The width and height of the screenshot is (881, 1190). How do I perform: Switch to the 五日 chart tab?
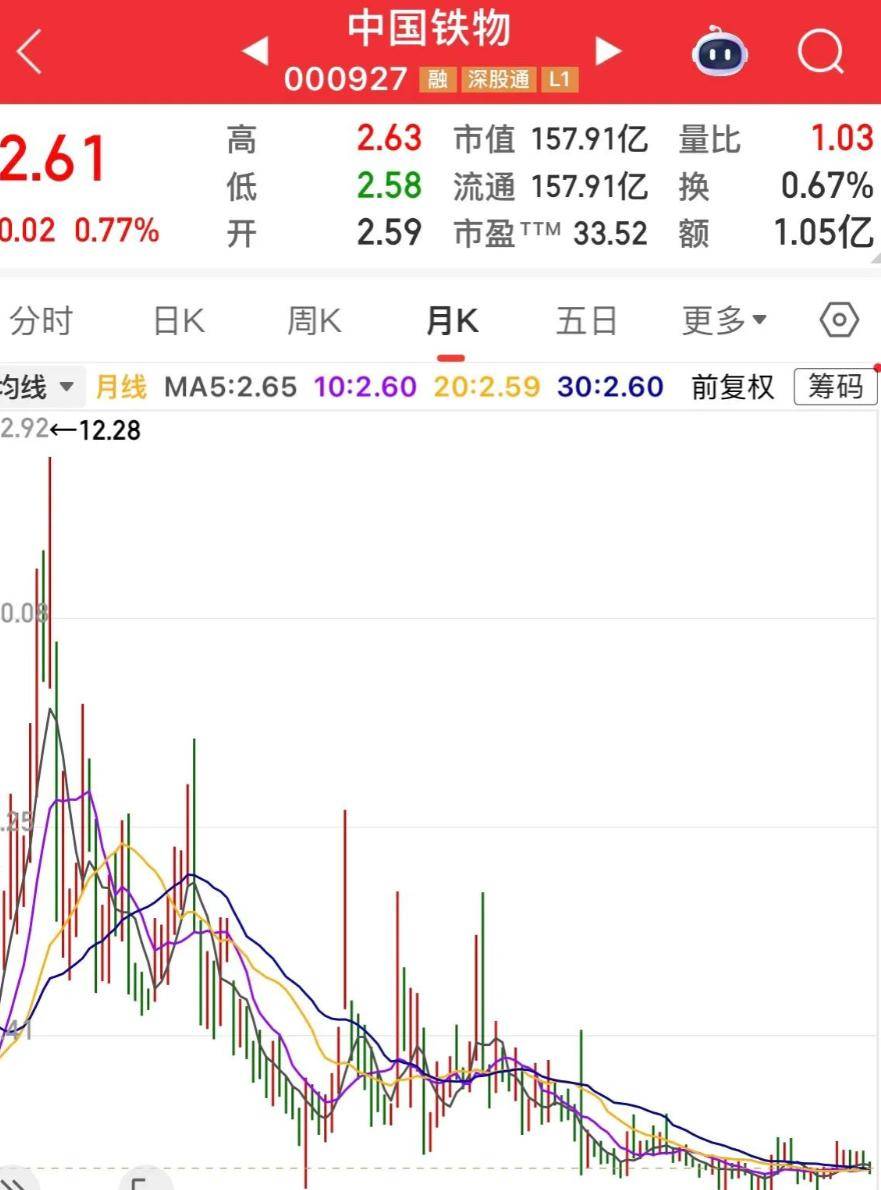point(586,322)
